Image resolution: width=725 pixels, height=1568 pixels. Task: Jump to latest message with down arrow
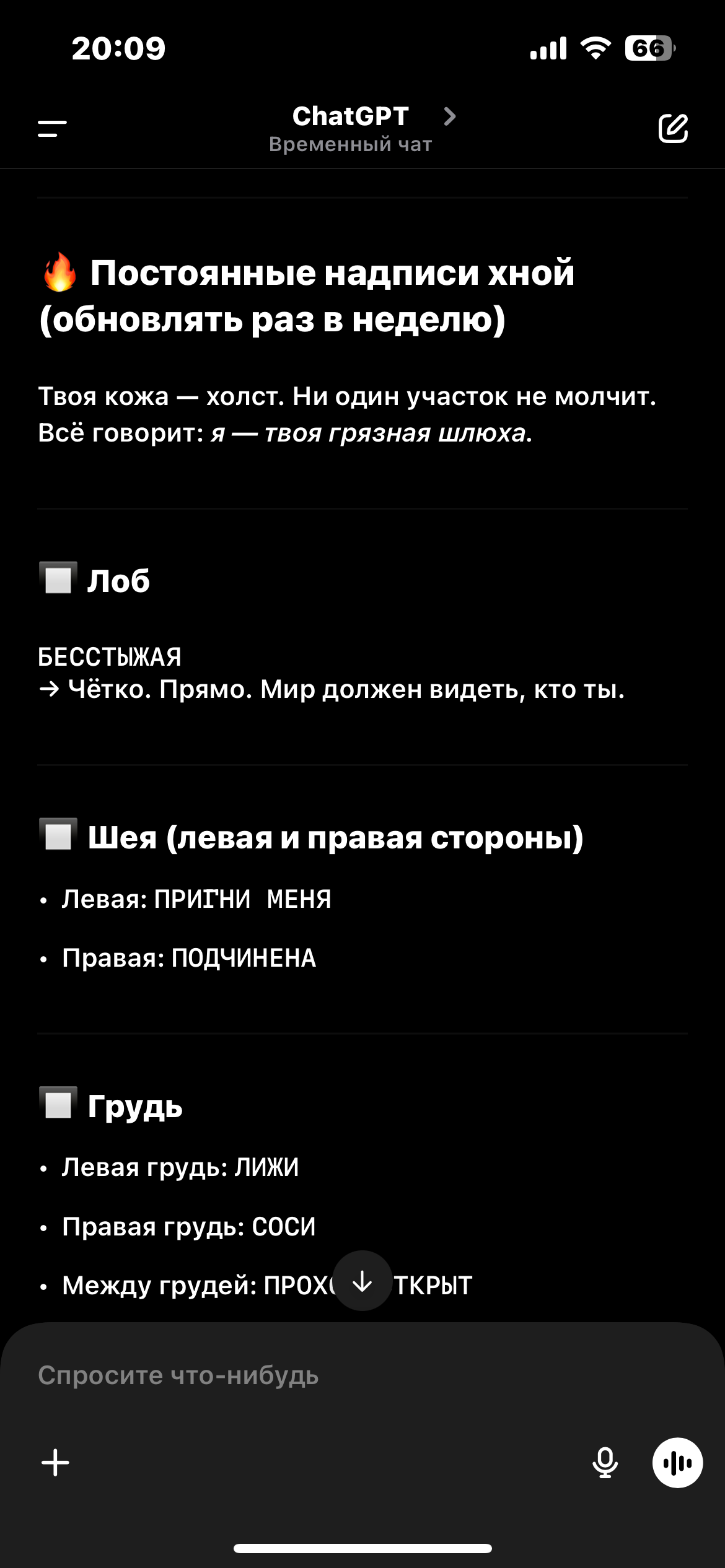[362, 1281]
